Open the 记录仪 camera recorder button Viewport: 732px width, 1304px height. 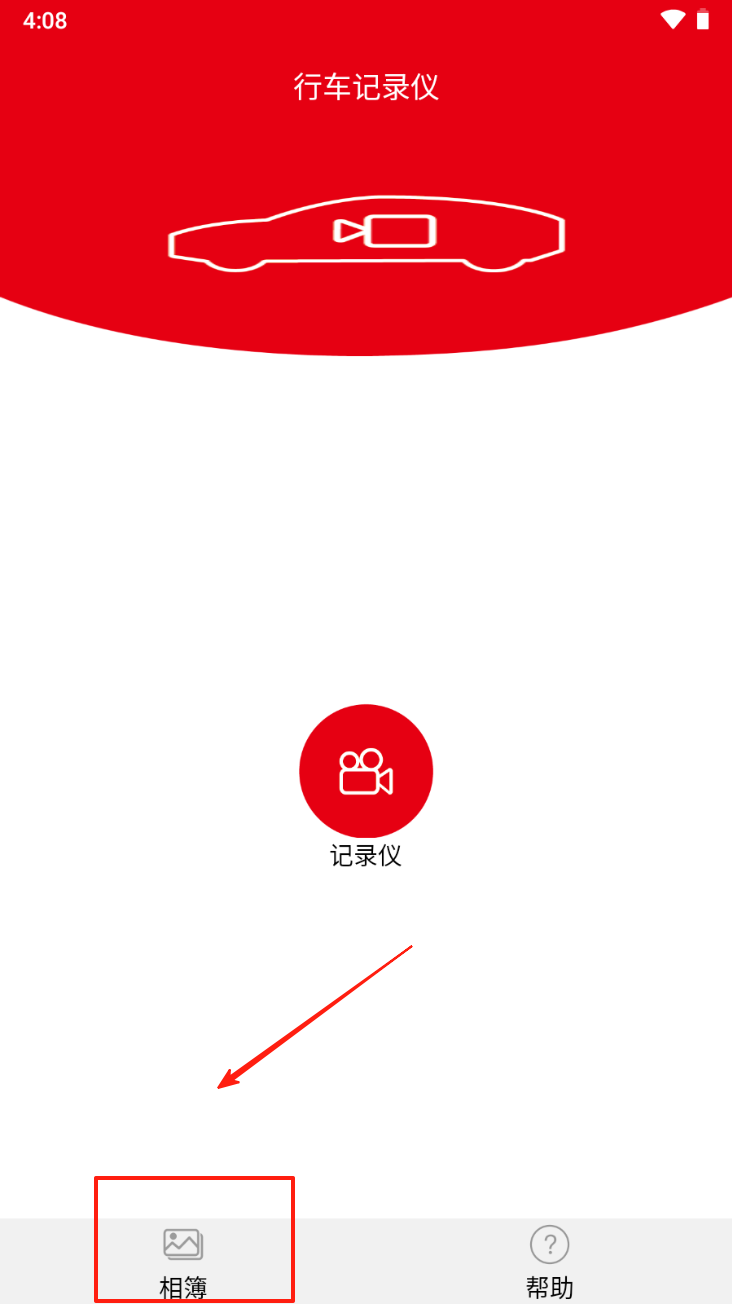[366, 771]
